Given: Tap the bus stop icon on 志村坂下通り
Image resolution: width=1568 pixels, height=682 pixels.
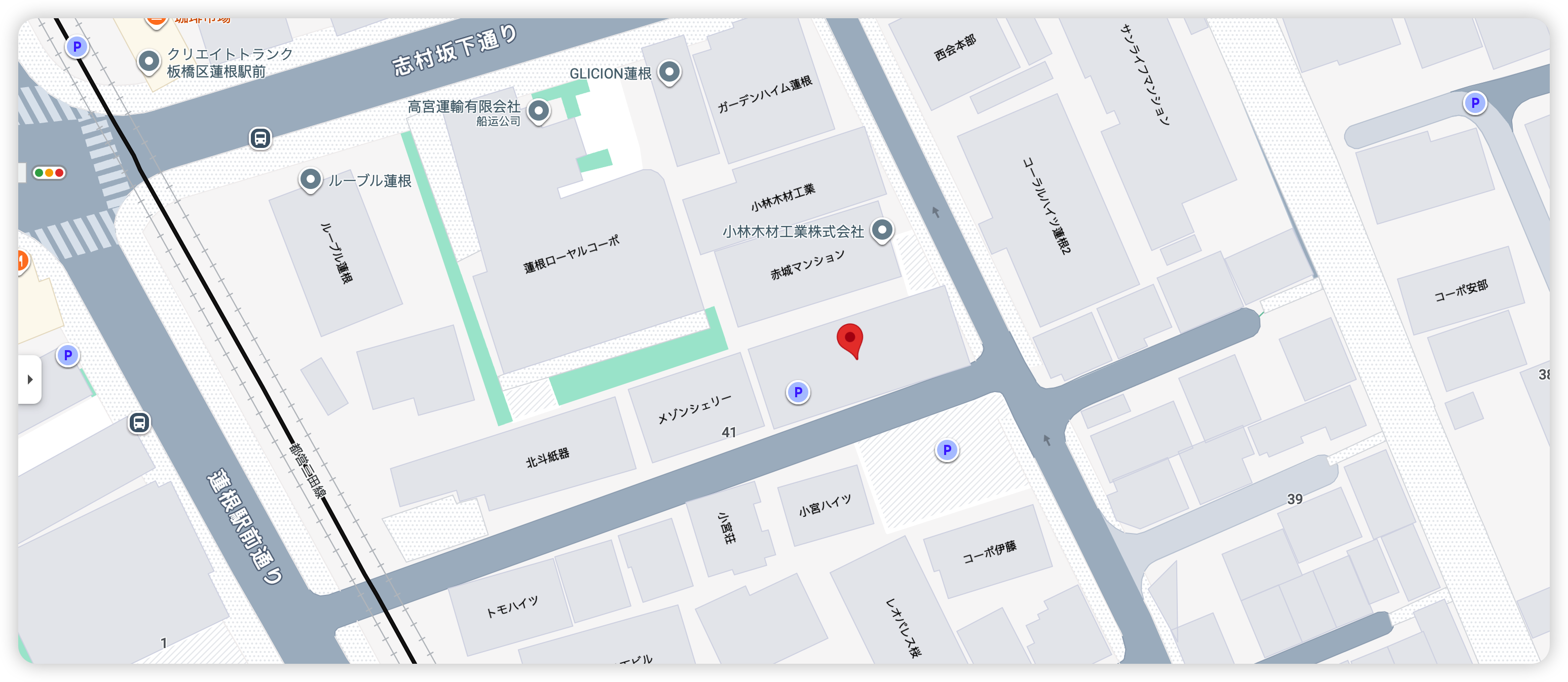Looking at the screenshot, I should coord(260,139).
